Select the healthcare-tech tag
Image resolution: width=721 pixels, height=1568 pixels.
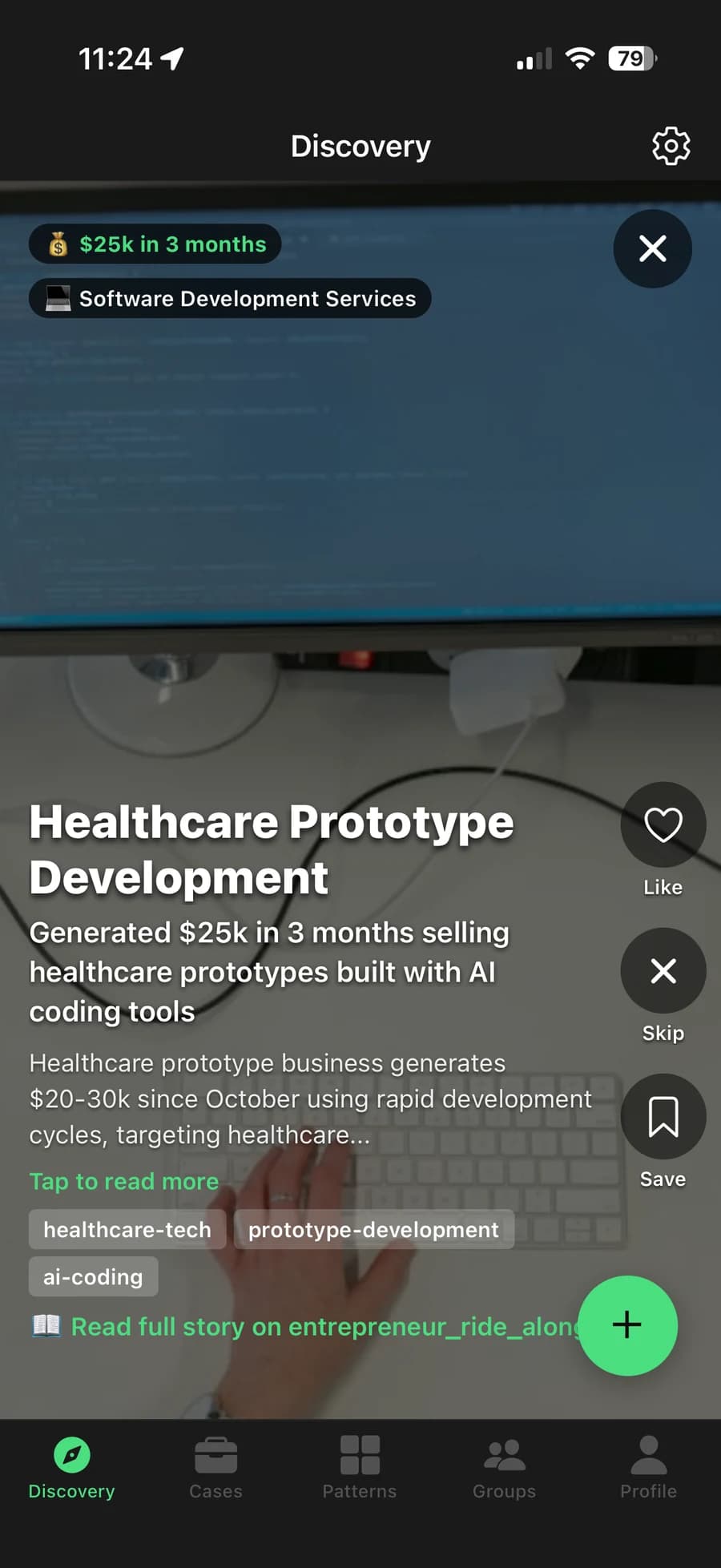127,1229
